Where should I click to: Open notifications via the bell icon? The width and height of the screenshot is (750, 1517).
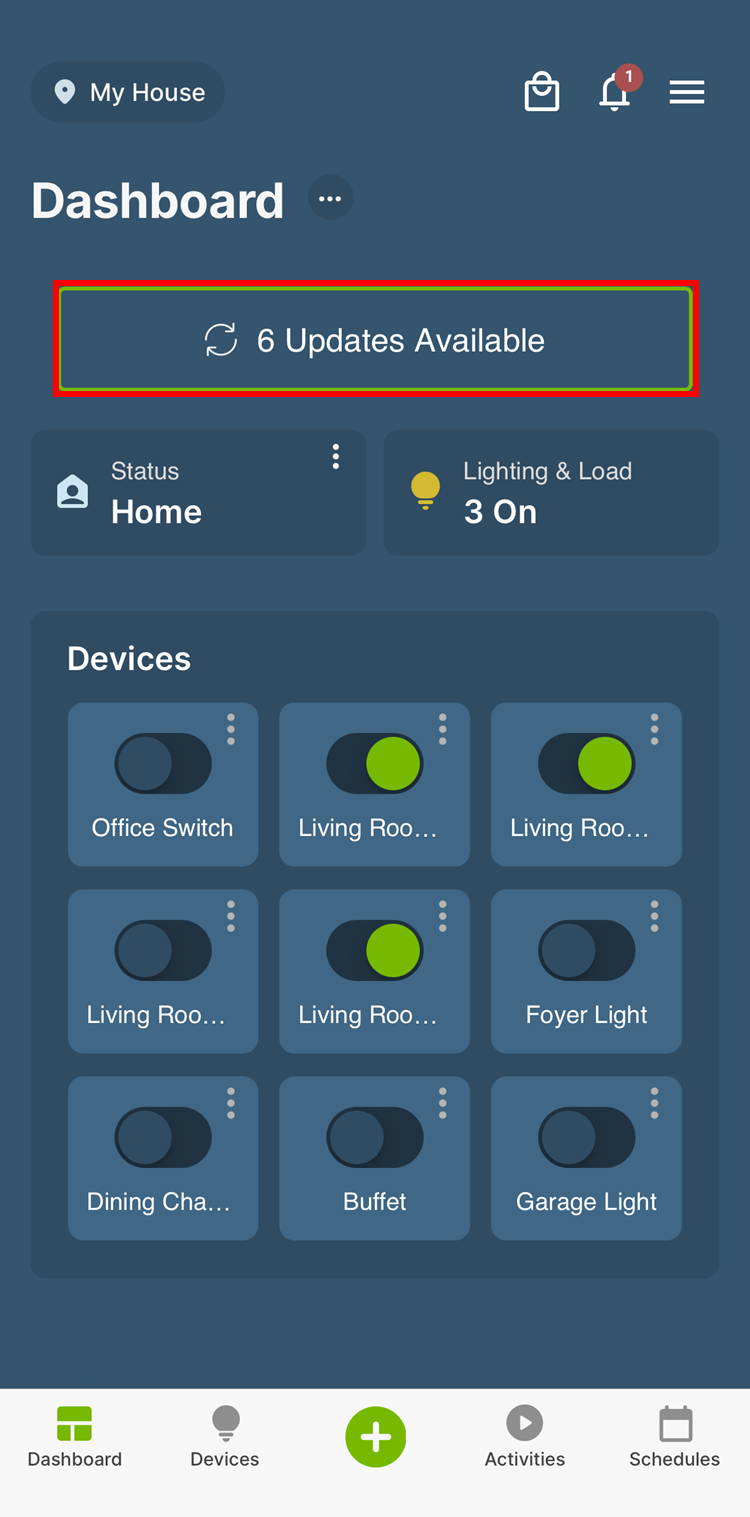(613, 93)
